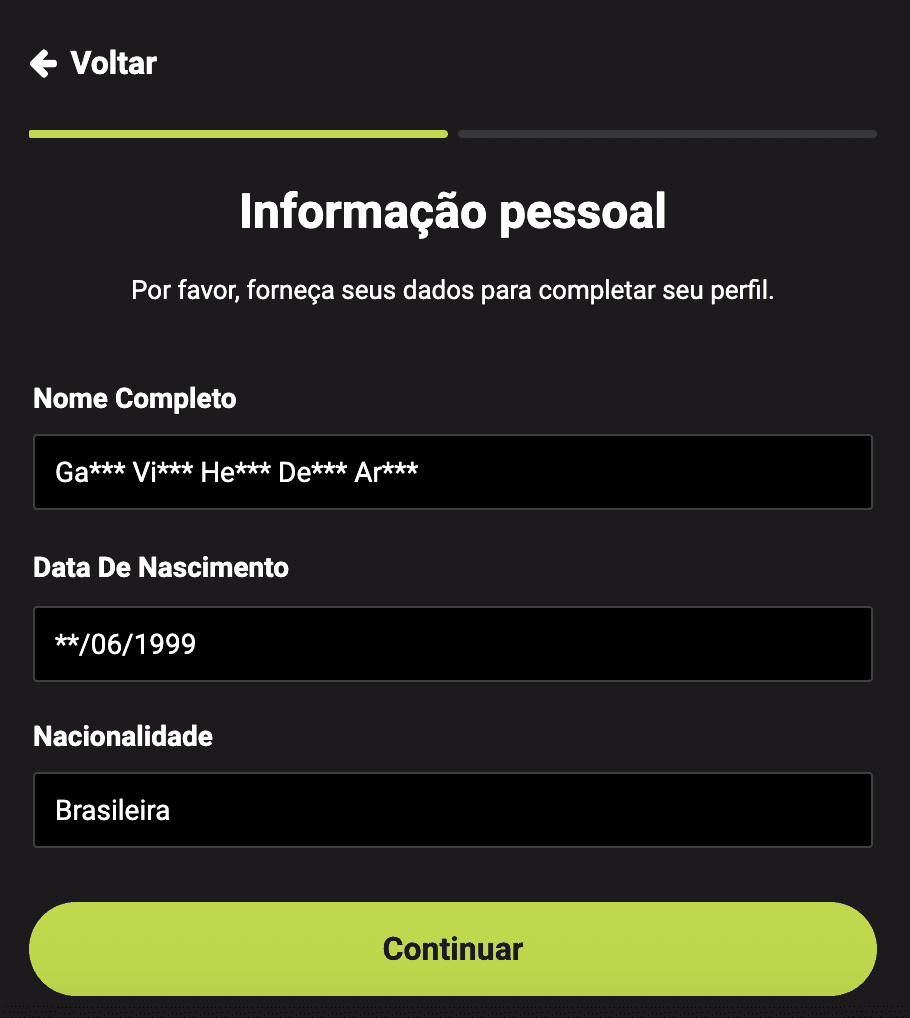The height and width of the screenshot is (1018, 910).
Task: Select the field containing Brasileira
Action: pos(453,809)
